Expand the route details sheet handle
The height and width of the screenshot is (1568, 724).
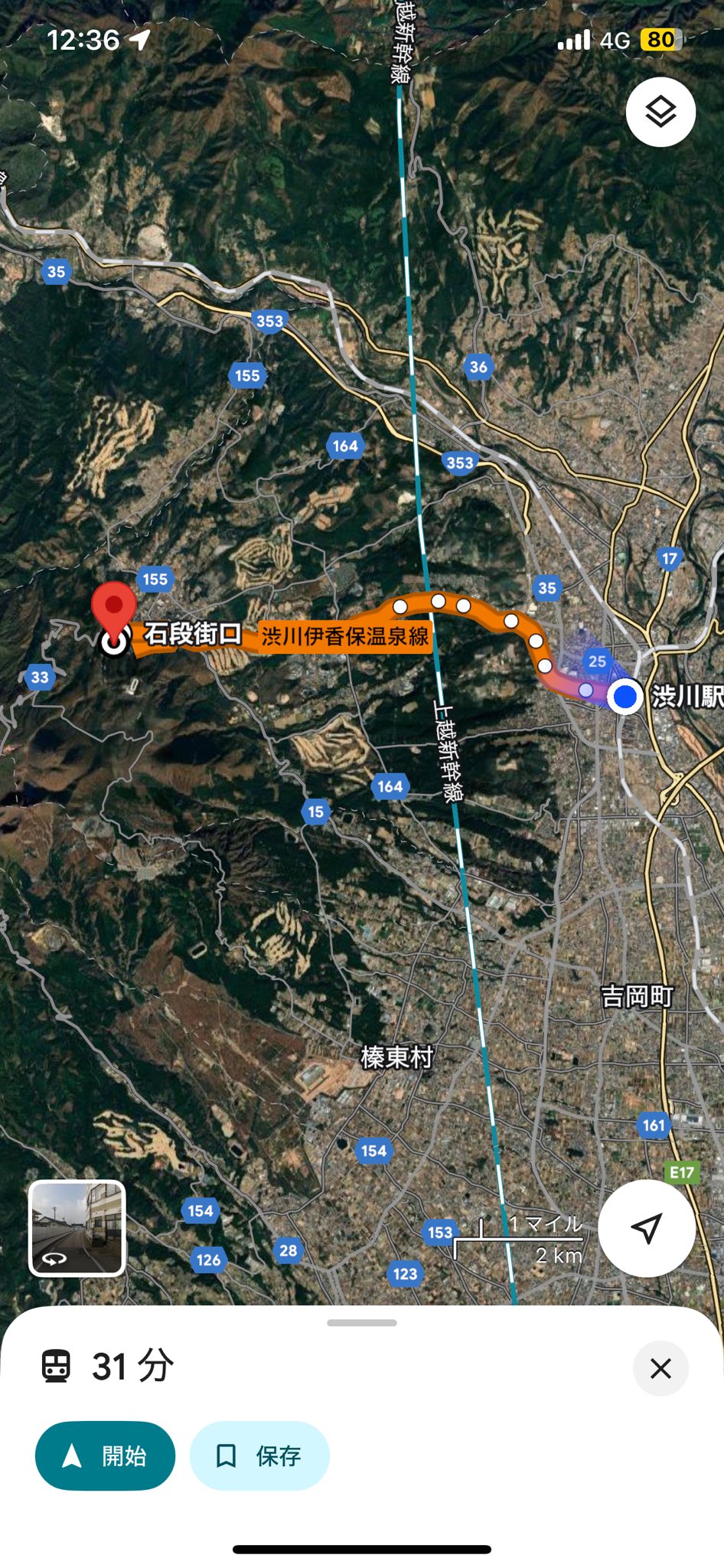click(362, 1322)
